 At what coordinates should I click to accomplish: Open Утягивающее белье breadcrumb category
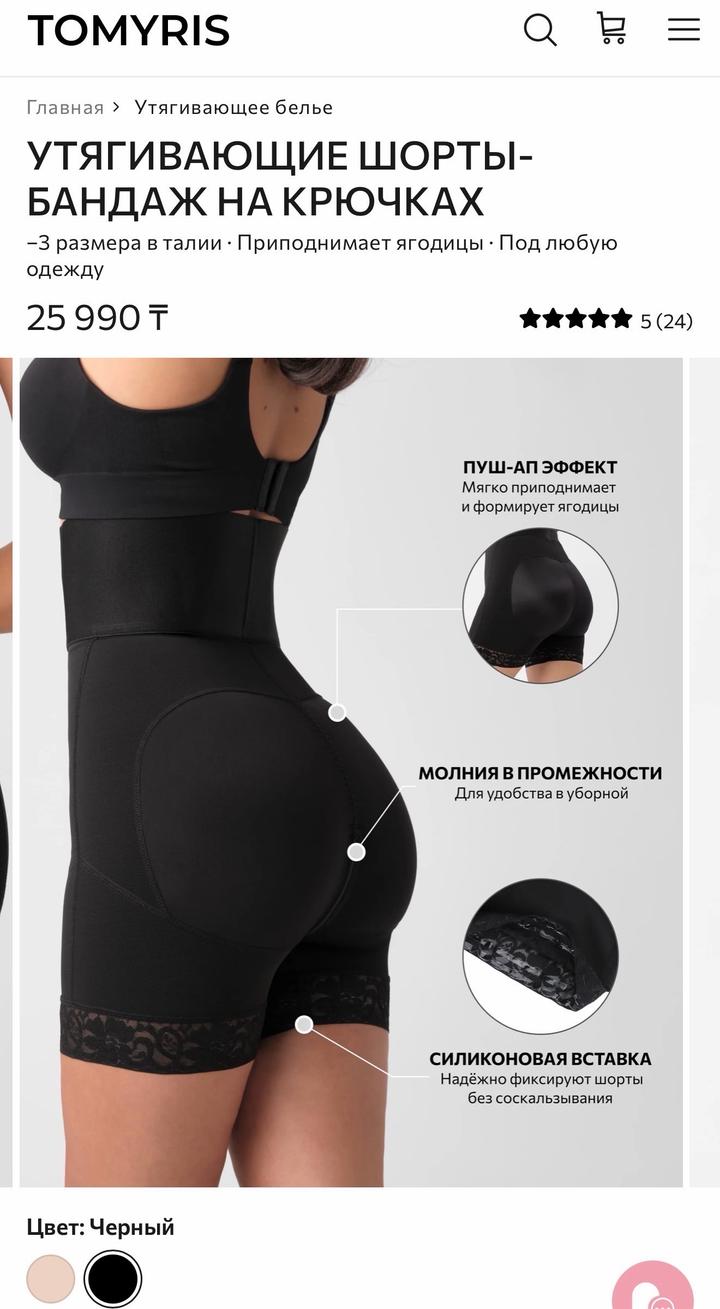tap(234, 107)
